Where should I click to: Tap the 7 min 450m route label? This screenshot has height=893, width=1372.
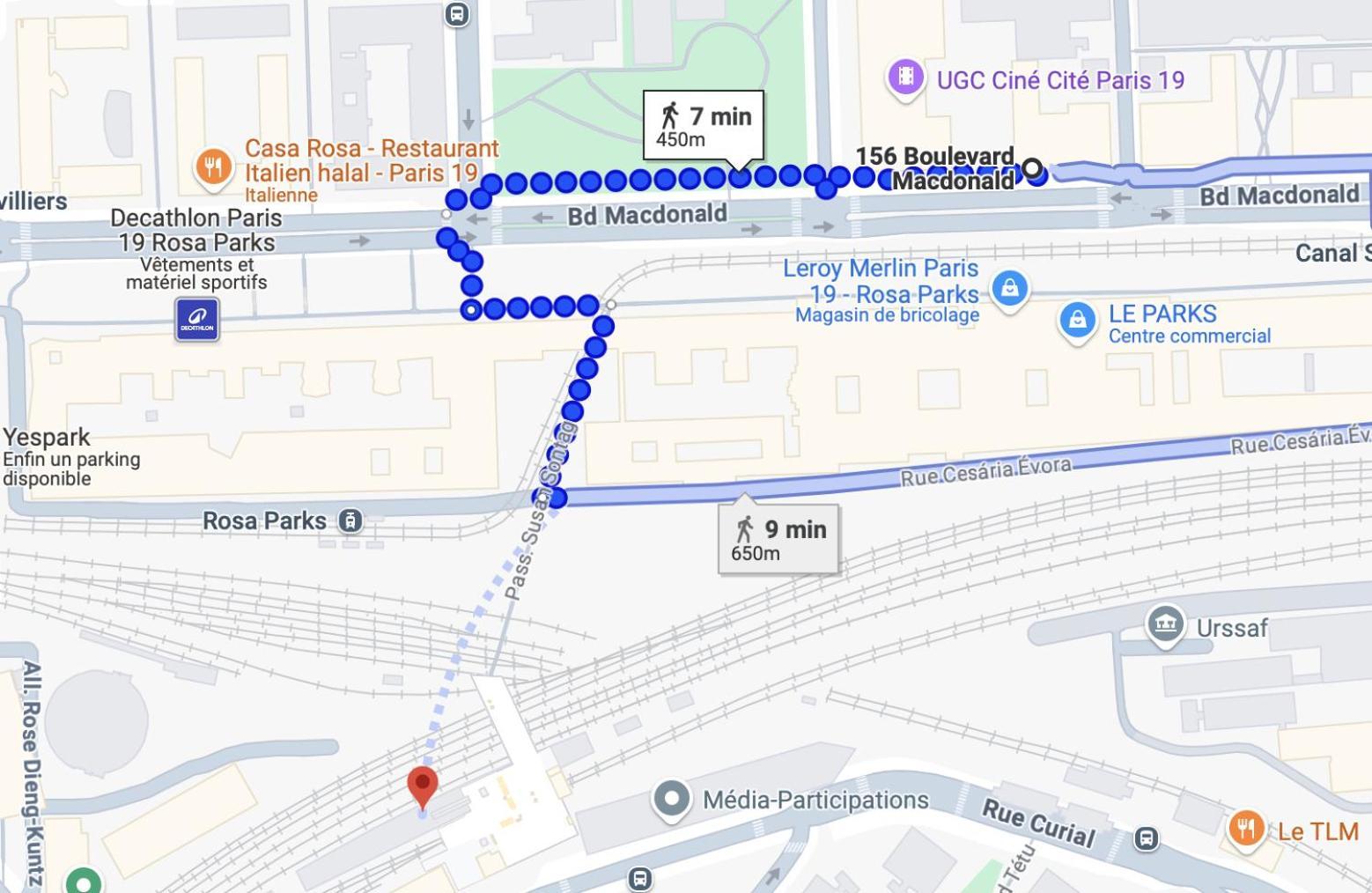[703, 125]
